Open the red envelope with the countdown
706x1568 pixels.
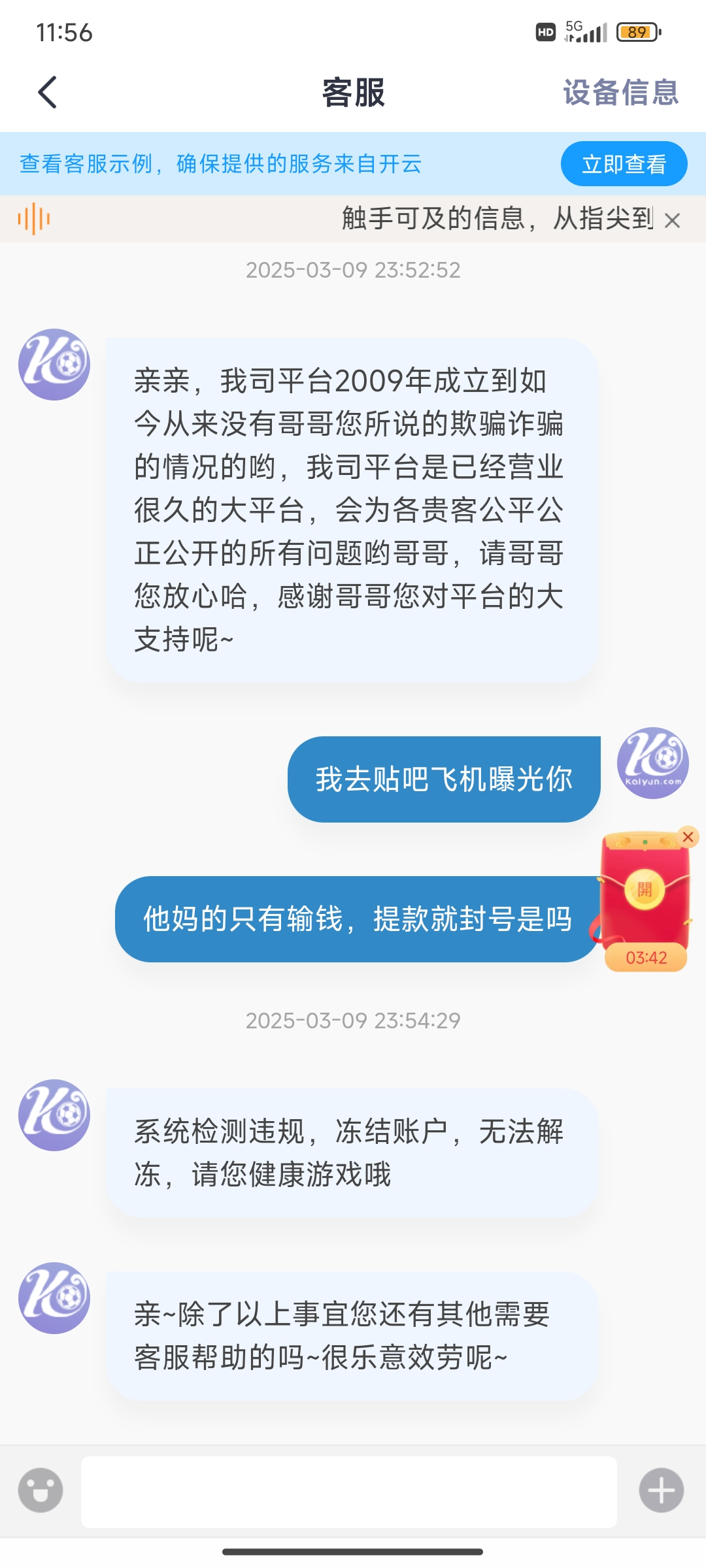click(x=645, y=891)
